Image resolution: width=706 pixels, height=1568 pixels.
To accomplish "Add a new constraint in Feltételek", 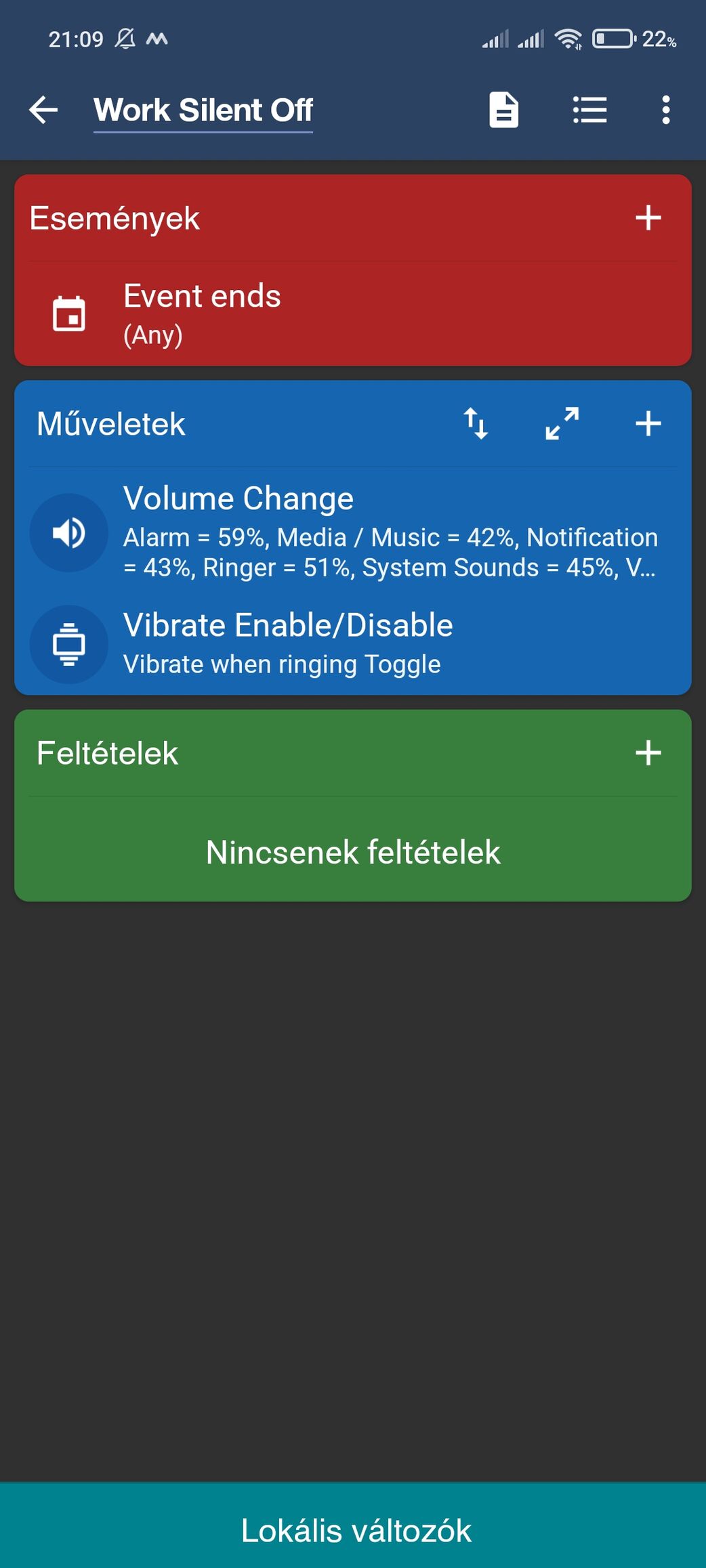I will pos(648,753).
